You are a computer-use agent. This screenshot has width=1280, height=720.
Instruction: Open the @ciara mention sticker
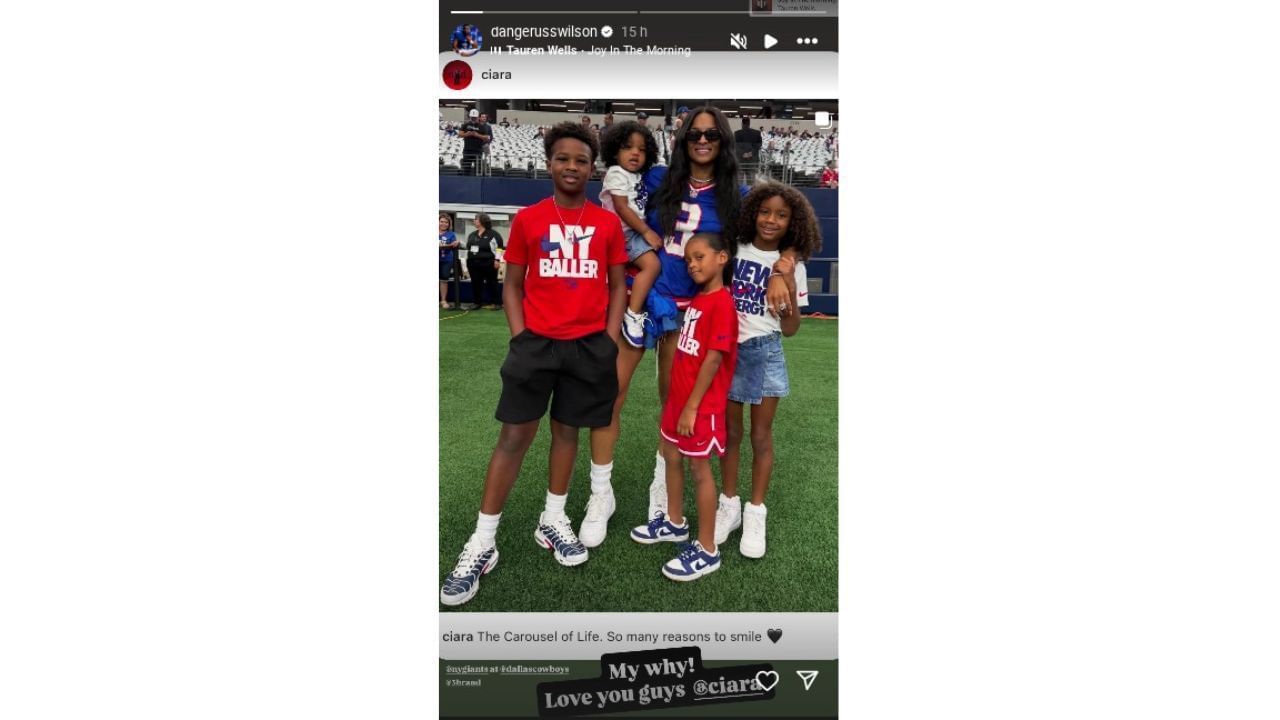click(727, 686)
